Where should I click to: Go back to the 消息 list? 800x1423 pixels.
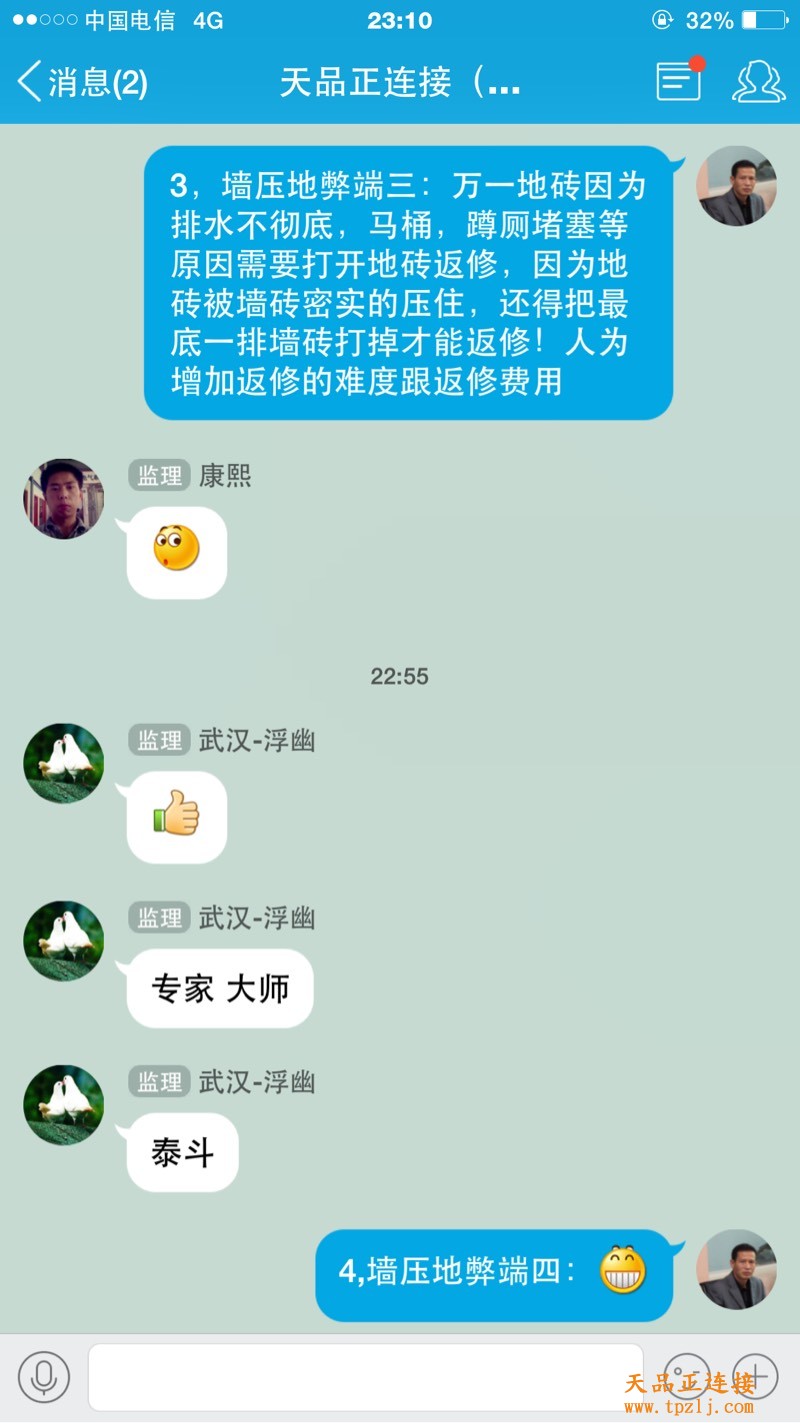82,82
